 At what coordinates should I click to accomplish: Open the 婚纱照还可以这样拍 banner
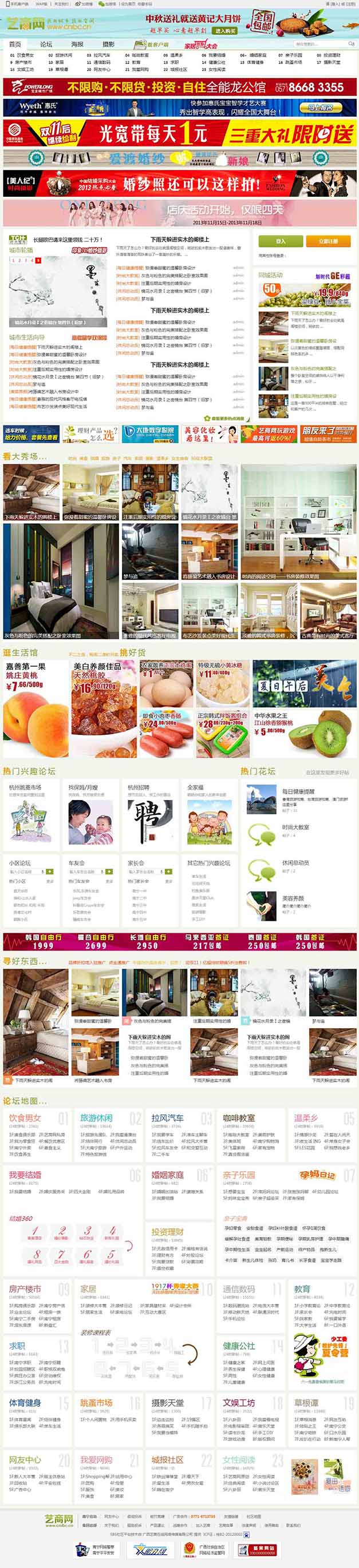click(x=179, y=183)
